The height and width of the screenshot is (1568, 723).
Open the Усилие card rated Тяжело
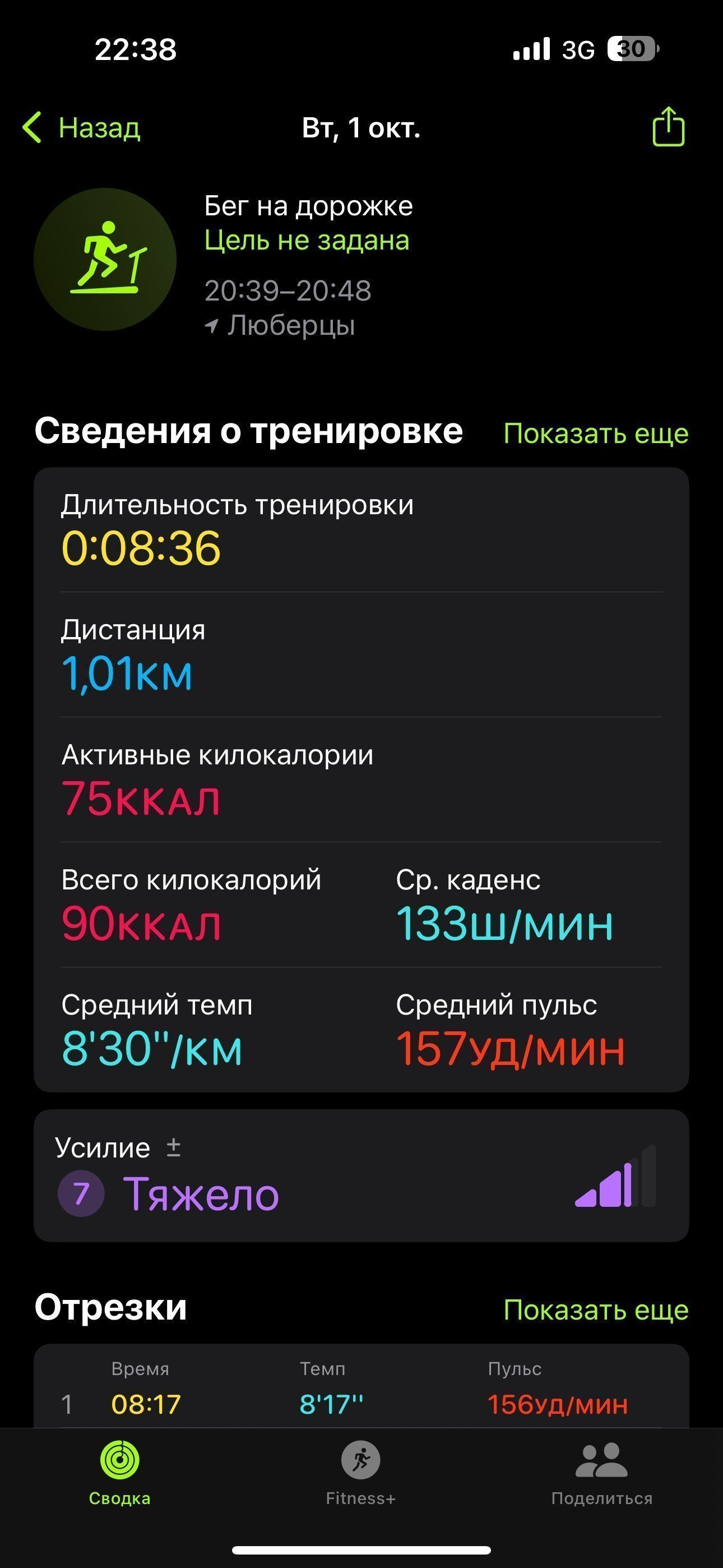tap(361, 1175)
